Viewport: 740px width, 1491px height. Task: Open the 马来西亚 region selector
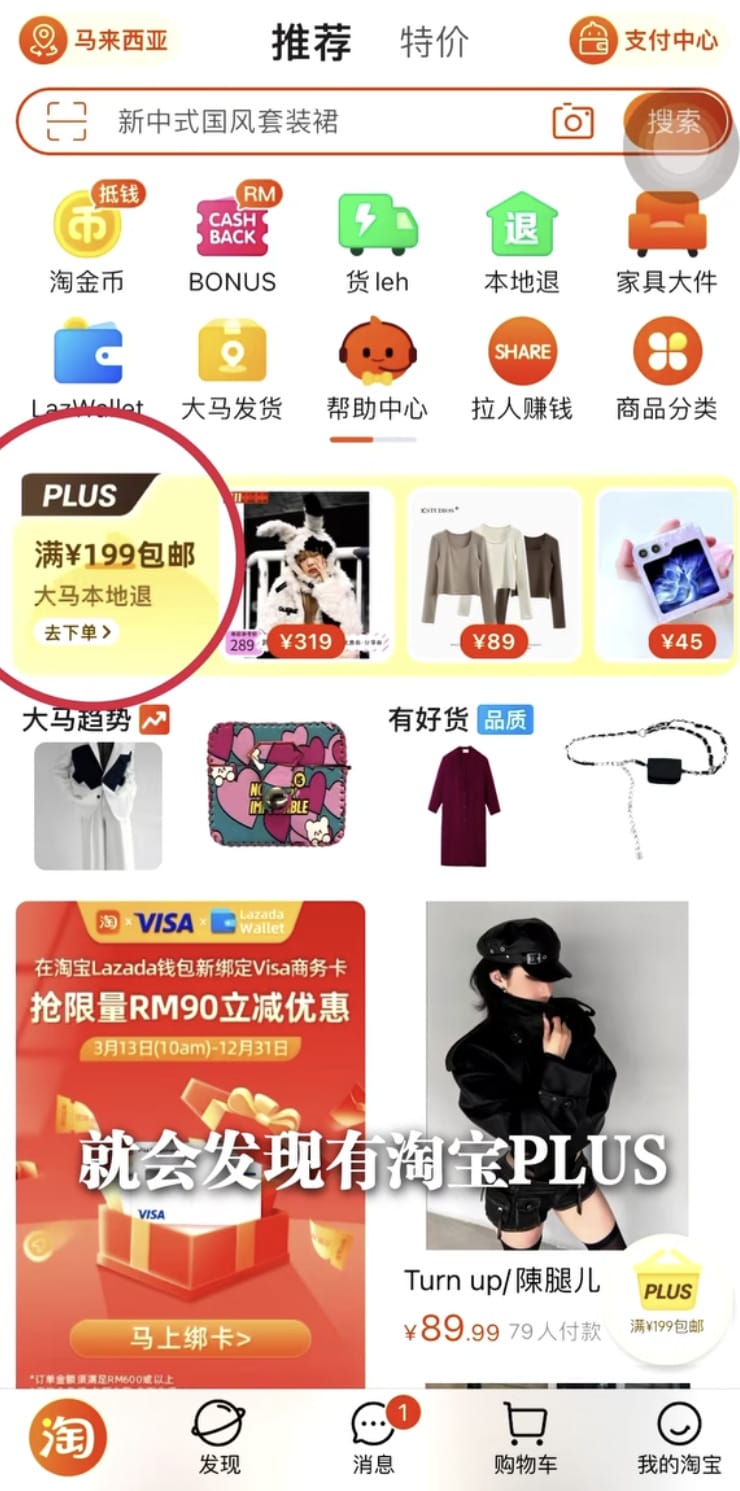pos(97,40)
